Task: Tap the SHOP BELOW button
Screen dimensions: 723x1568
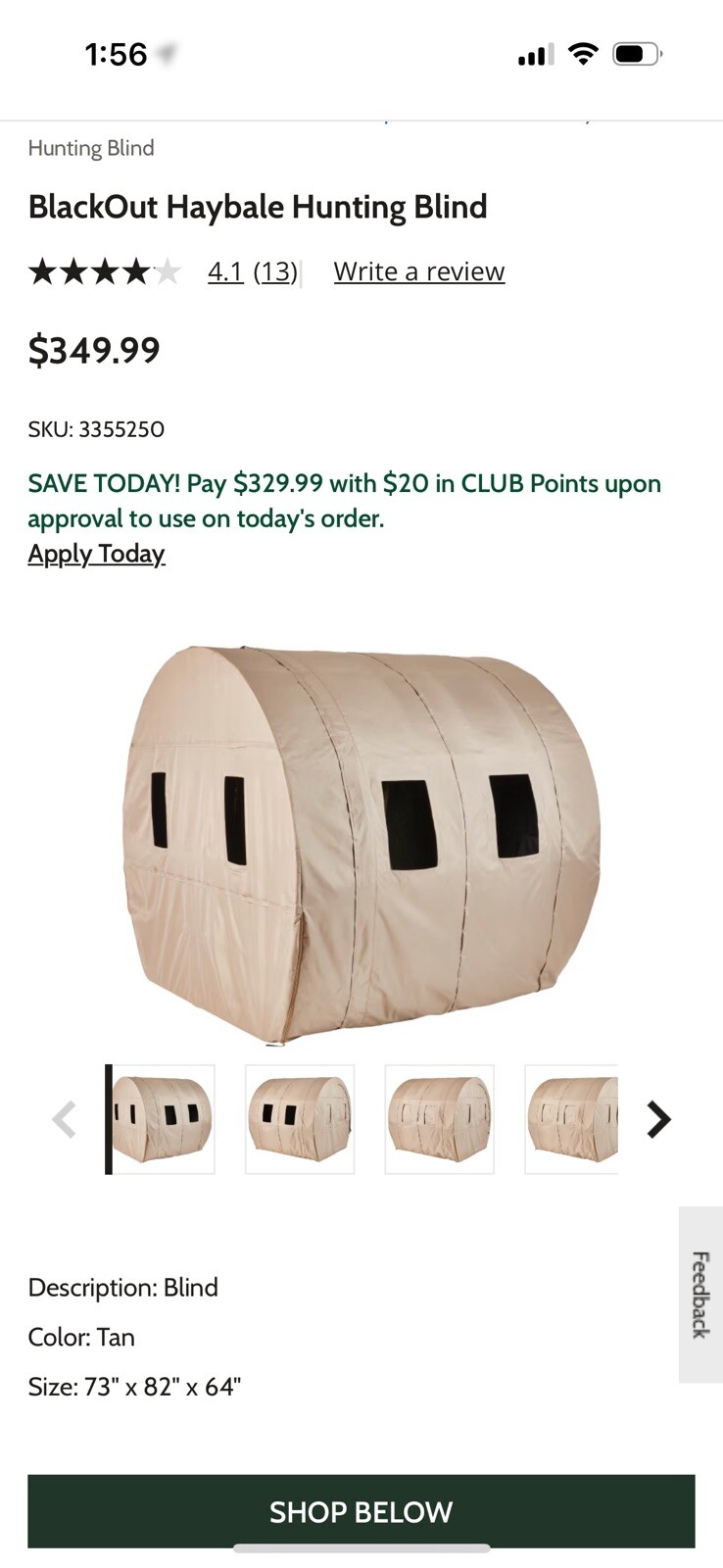Action: 361,1511
